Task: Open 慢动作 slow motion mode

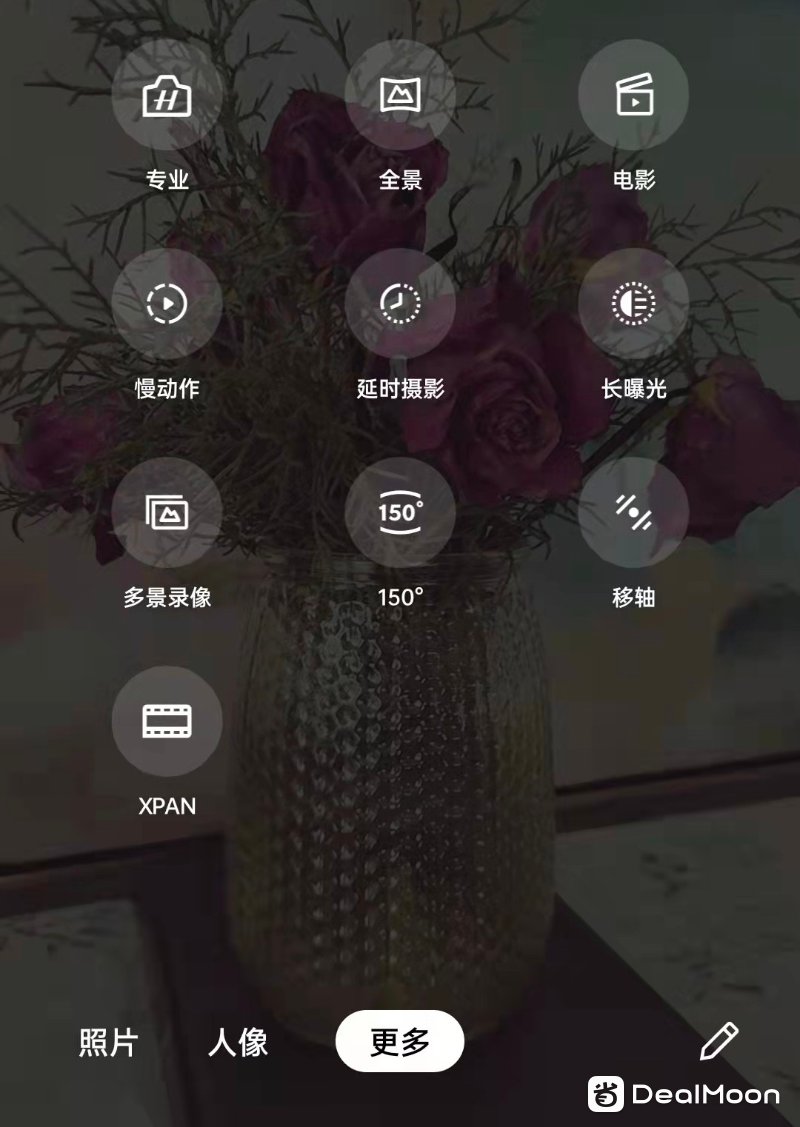Action: [x=167, y=304]
